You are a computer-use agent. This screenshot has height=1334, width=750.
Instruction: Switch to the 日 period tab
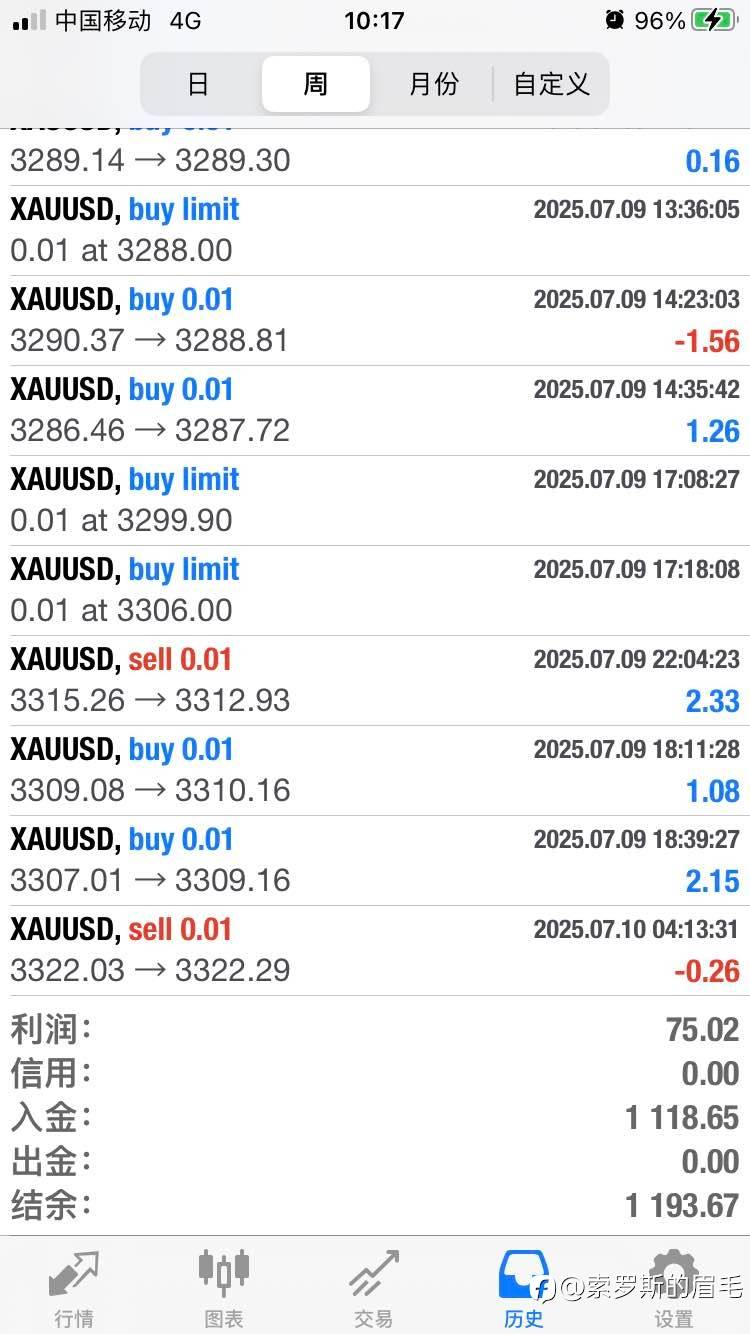pos(199,84)
